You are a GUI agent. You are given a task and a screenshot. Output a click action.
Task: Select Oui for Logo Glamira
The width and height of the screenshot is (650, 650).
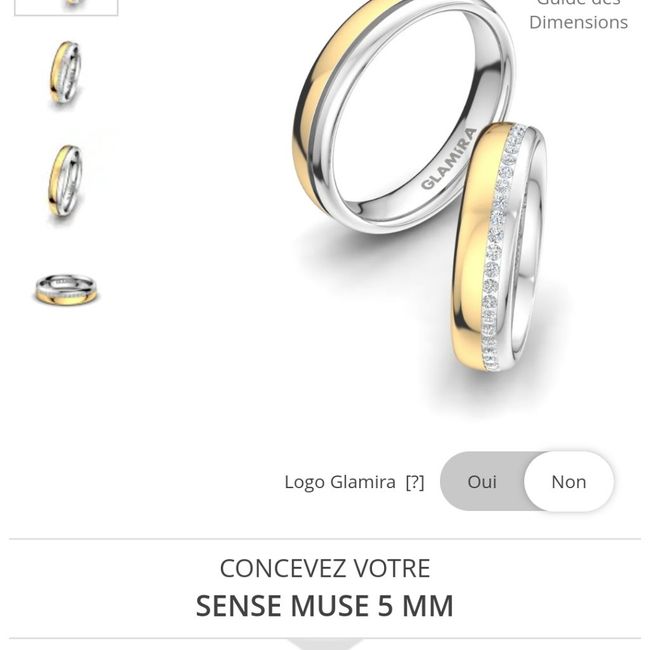pyautogui.click(x=482, y=481)
